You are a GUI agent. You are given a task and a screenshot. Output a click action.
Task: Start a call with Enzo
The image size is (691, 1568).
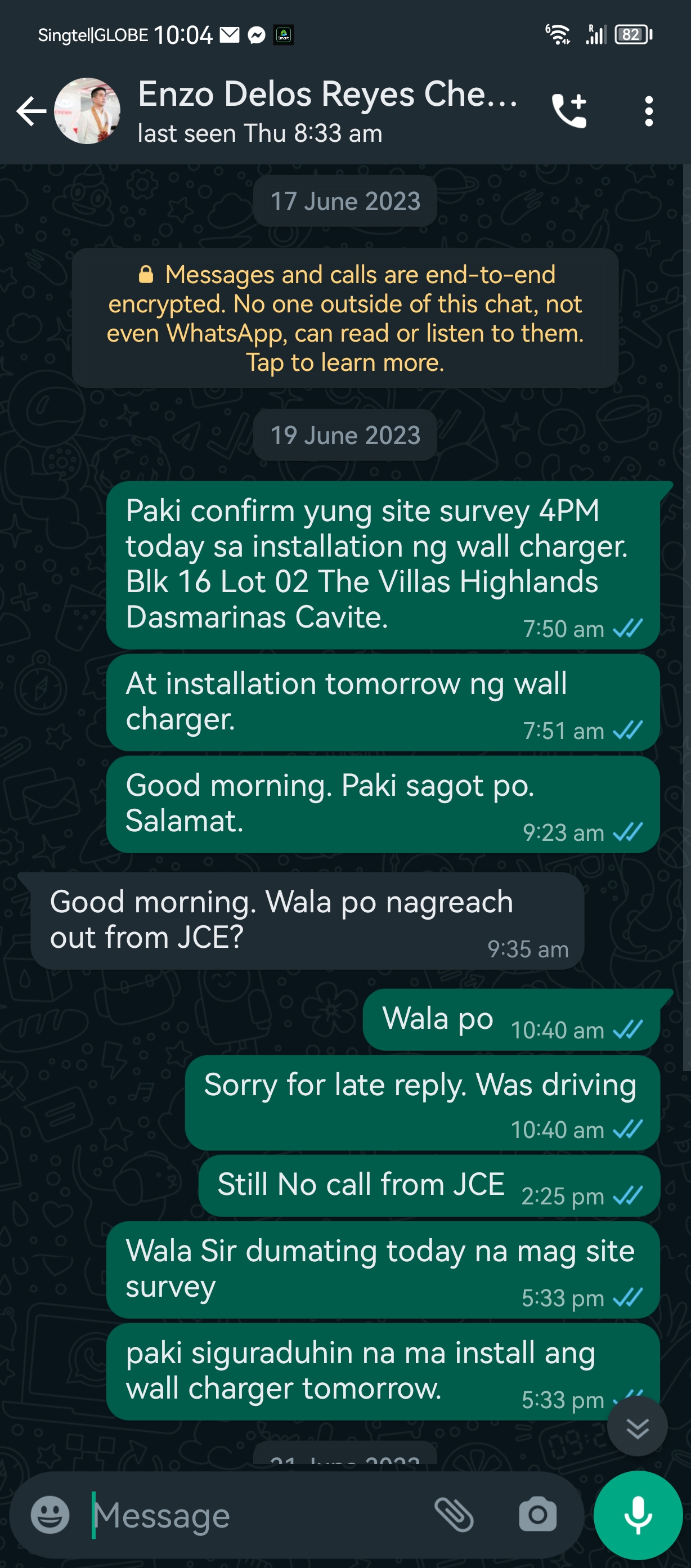569,111
